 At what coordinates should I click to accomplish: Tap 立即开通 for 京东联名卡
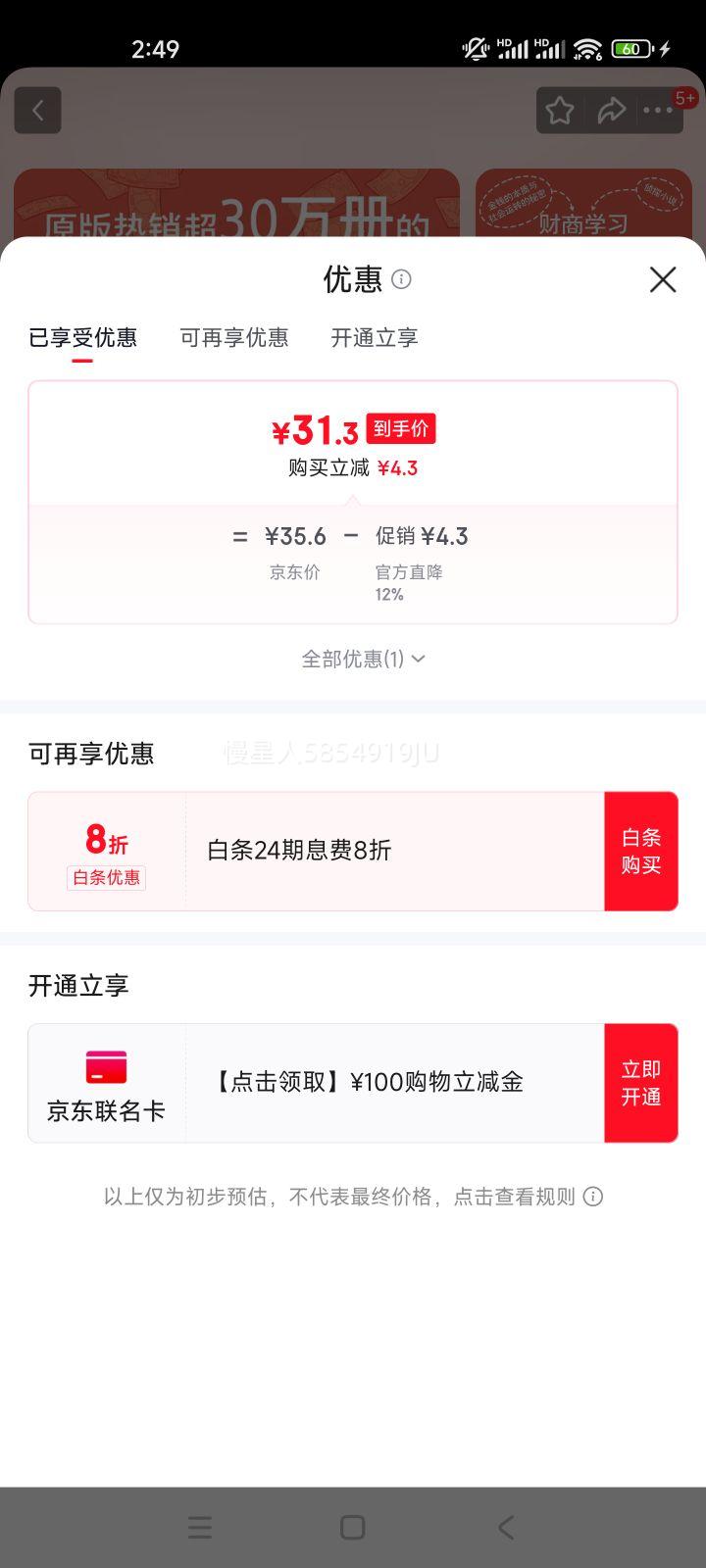click(641, 1083)
